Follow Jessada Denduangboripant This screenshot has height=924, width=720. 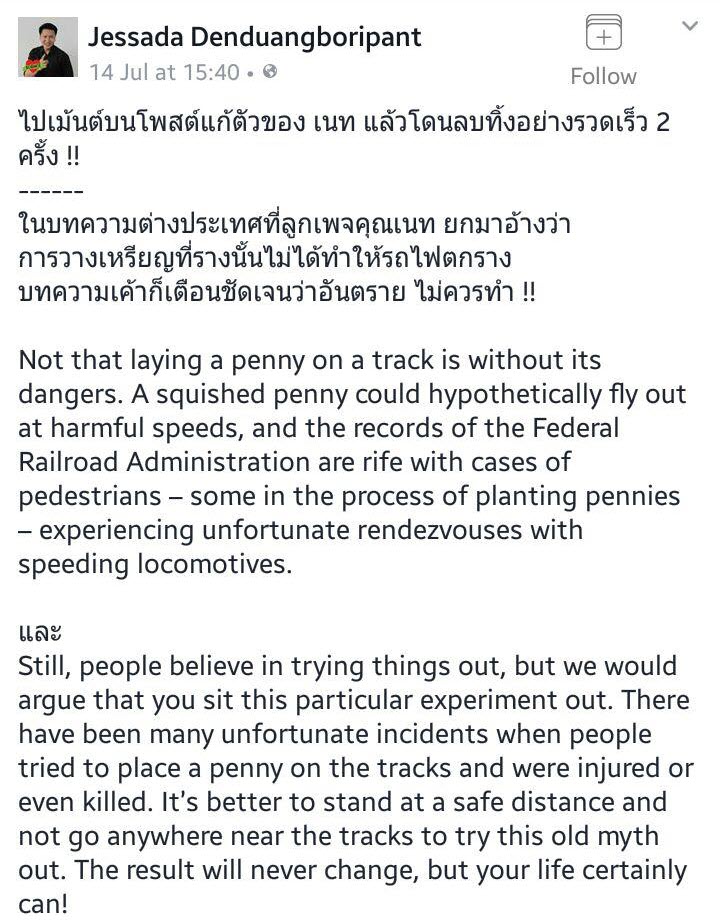(x=603, y=50)
